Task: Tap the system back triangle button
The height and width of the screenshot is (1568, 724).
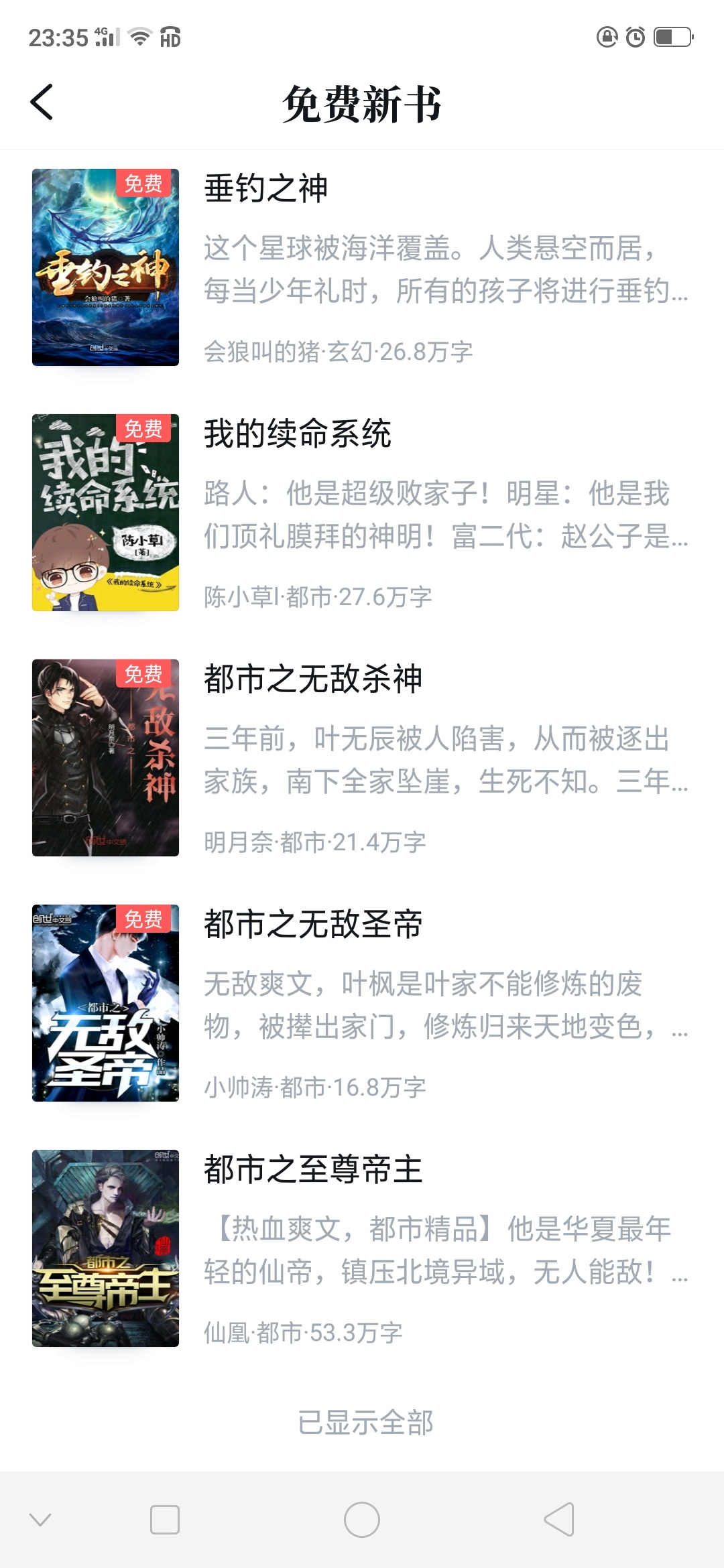Action: point(559,1519)
